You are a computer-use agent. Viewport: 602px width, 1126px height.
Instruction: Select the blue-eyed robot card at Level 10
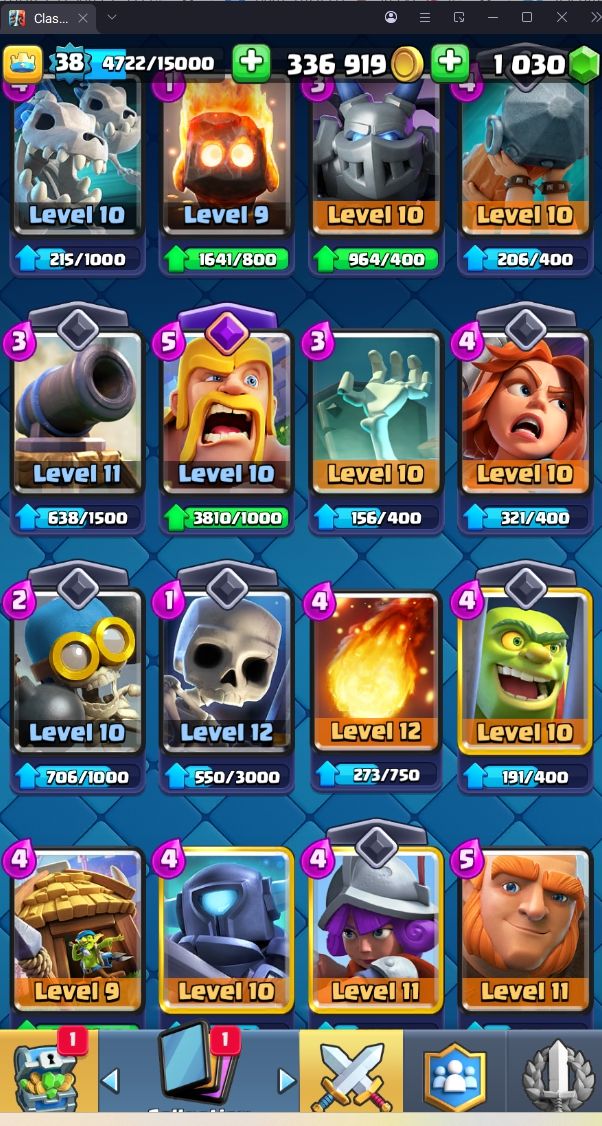(226, 930)
